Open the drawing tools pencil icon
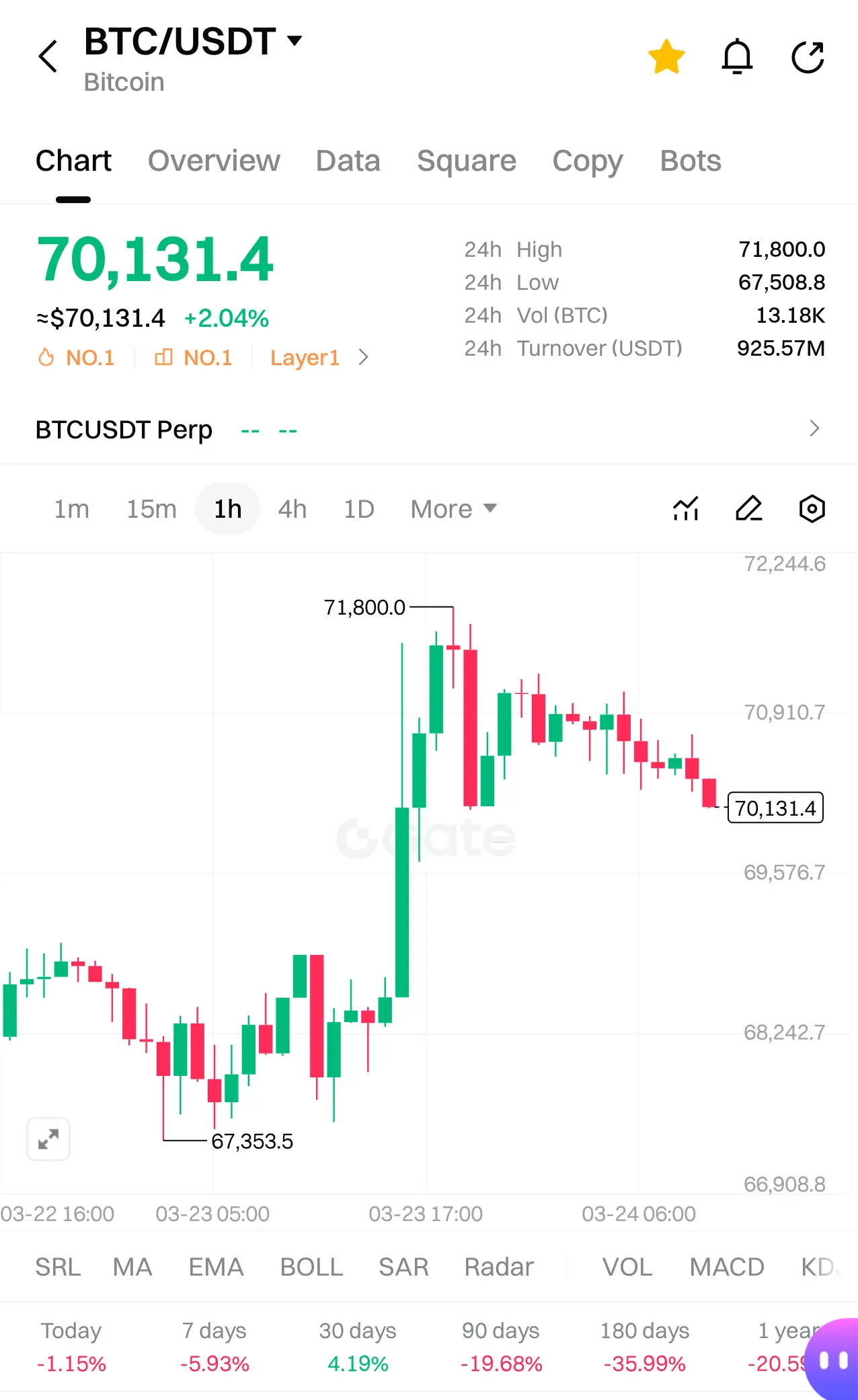This screenshot has width=858, height=1400. click(748, 509)
